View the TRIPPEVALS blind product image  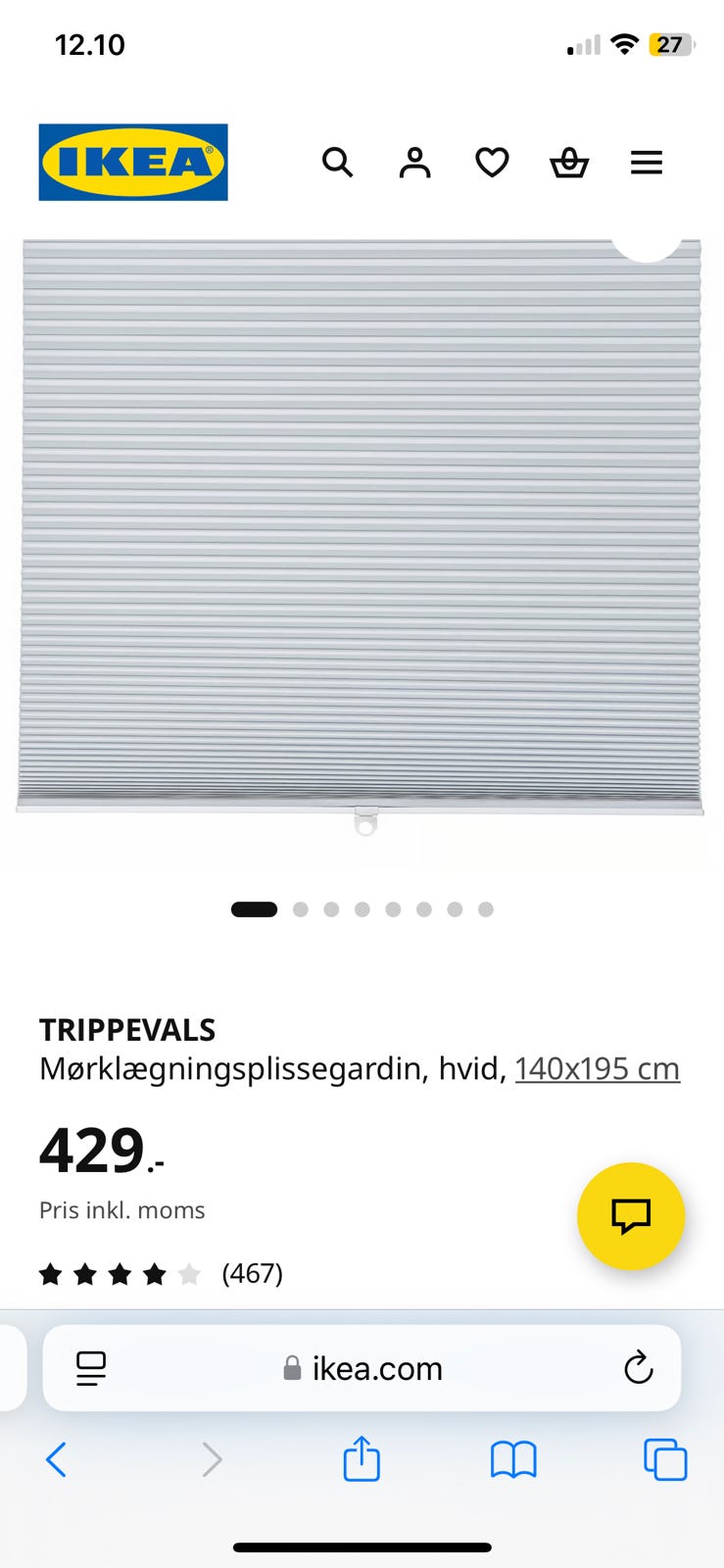tap(362, 539)
